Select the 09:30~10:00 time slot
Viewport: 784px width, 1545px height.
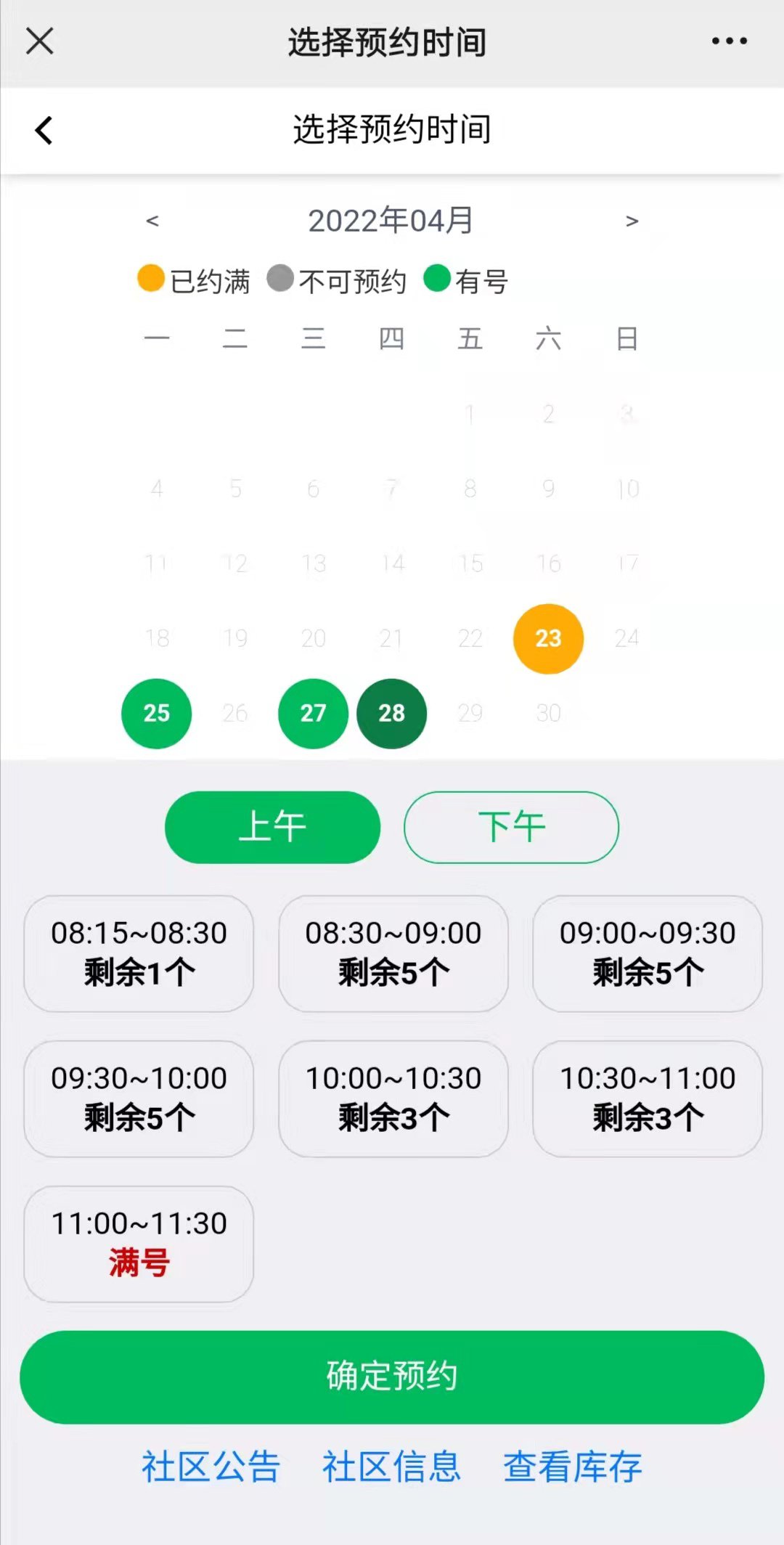coord(139,1098)
